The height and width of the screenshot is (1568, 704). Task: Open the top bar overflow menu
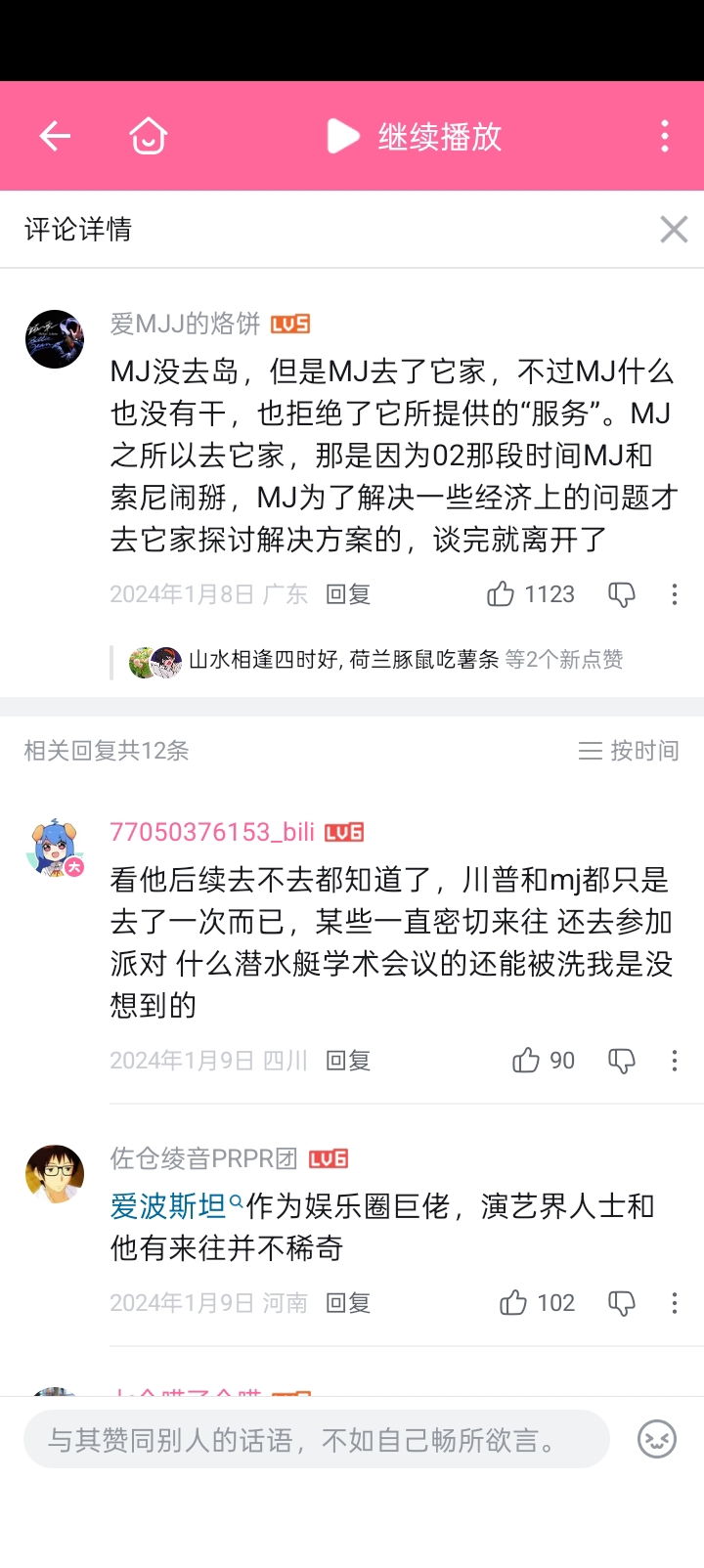665,136
